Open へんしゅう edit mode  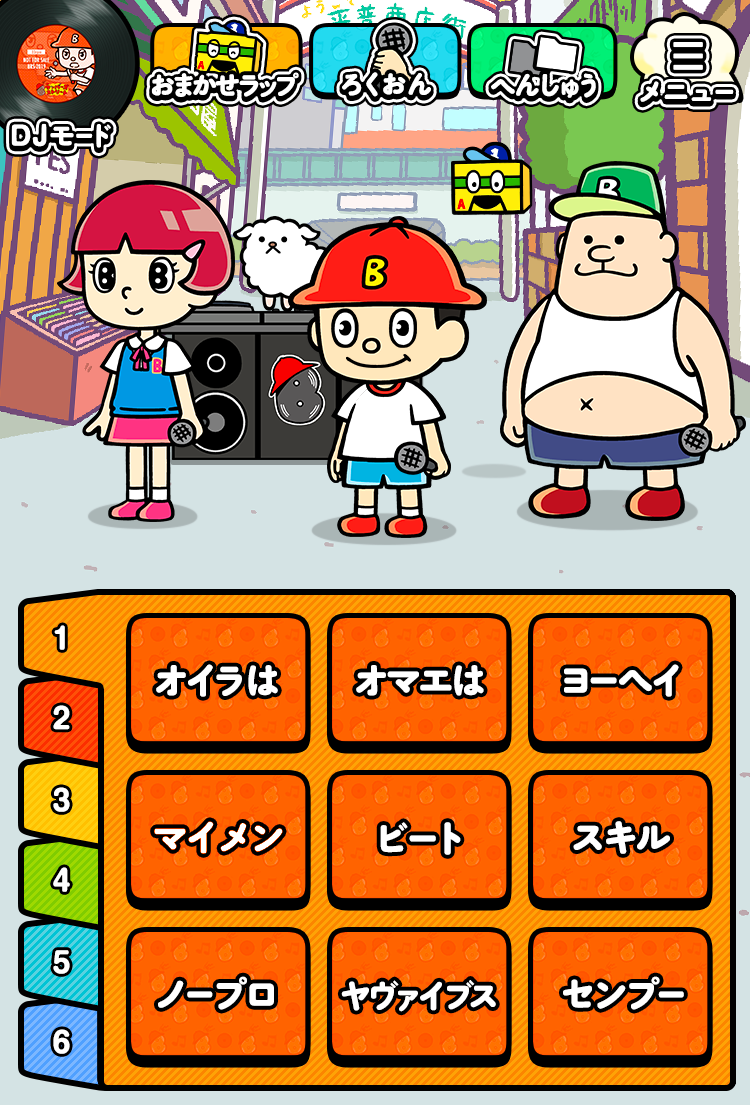pos(543,64)
